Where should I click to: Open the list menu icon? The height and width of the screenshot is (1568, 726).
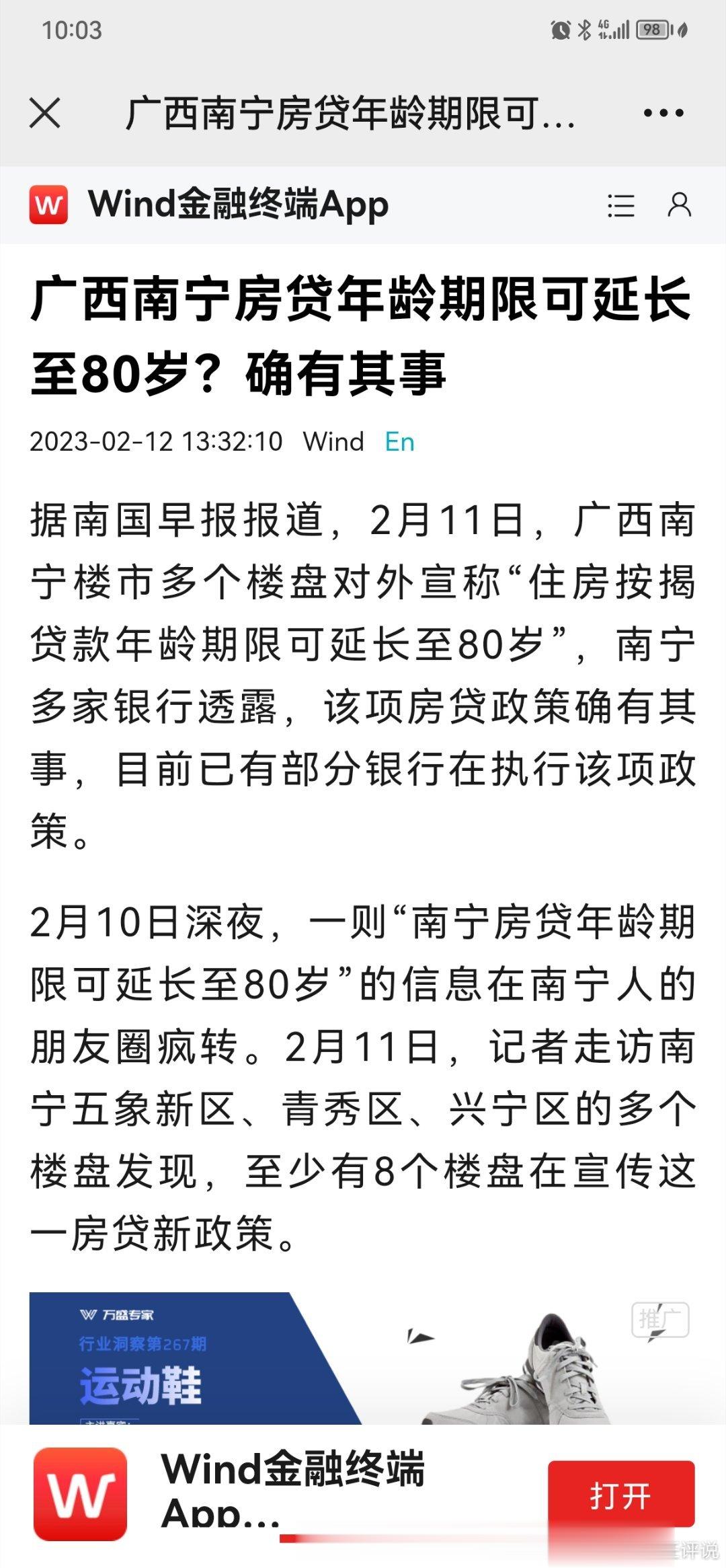pyautogui.click(x=620, y=205)
